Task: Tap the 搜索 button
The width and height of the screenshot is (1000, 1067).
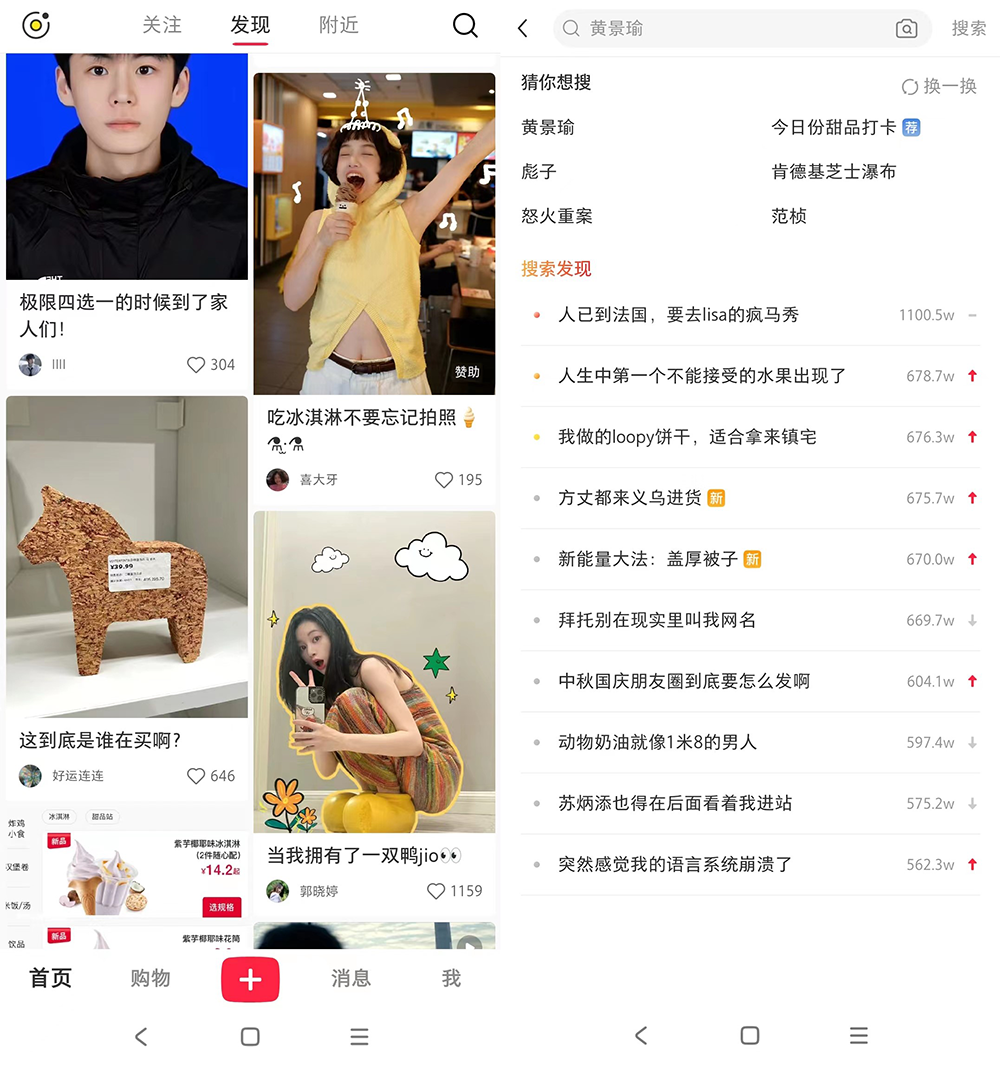Action: click(968, 29)
